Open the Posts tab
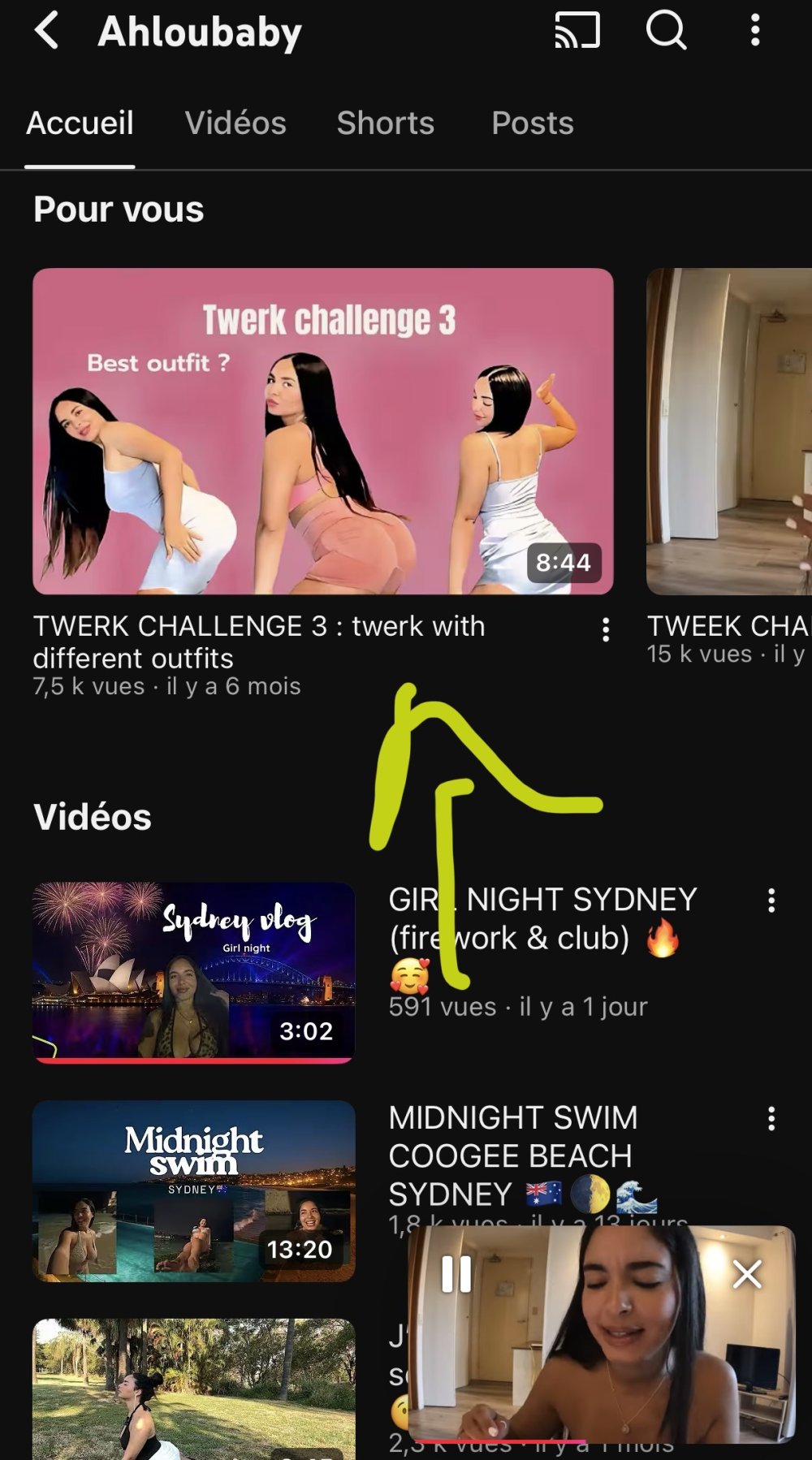The height and width of the screenshot is (1460, 812). coord(533,123)
